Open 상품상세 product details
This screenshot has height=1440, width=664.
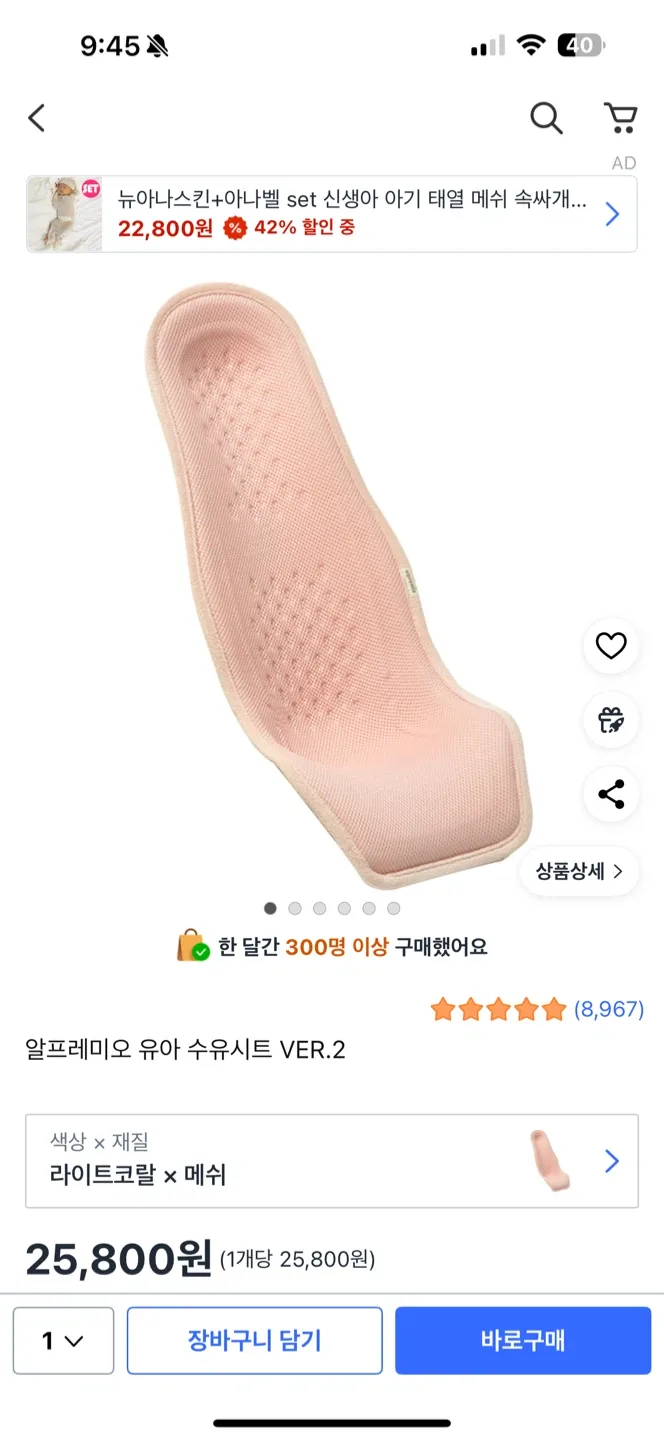(579, 871)
